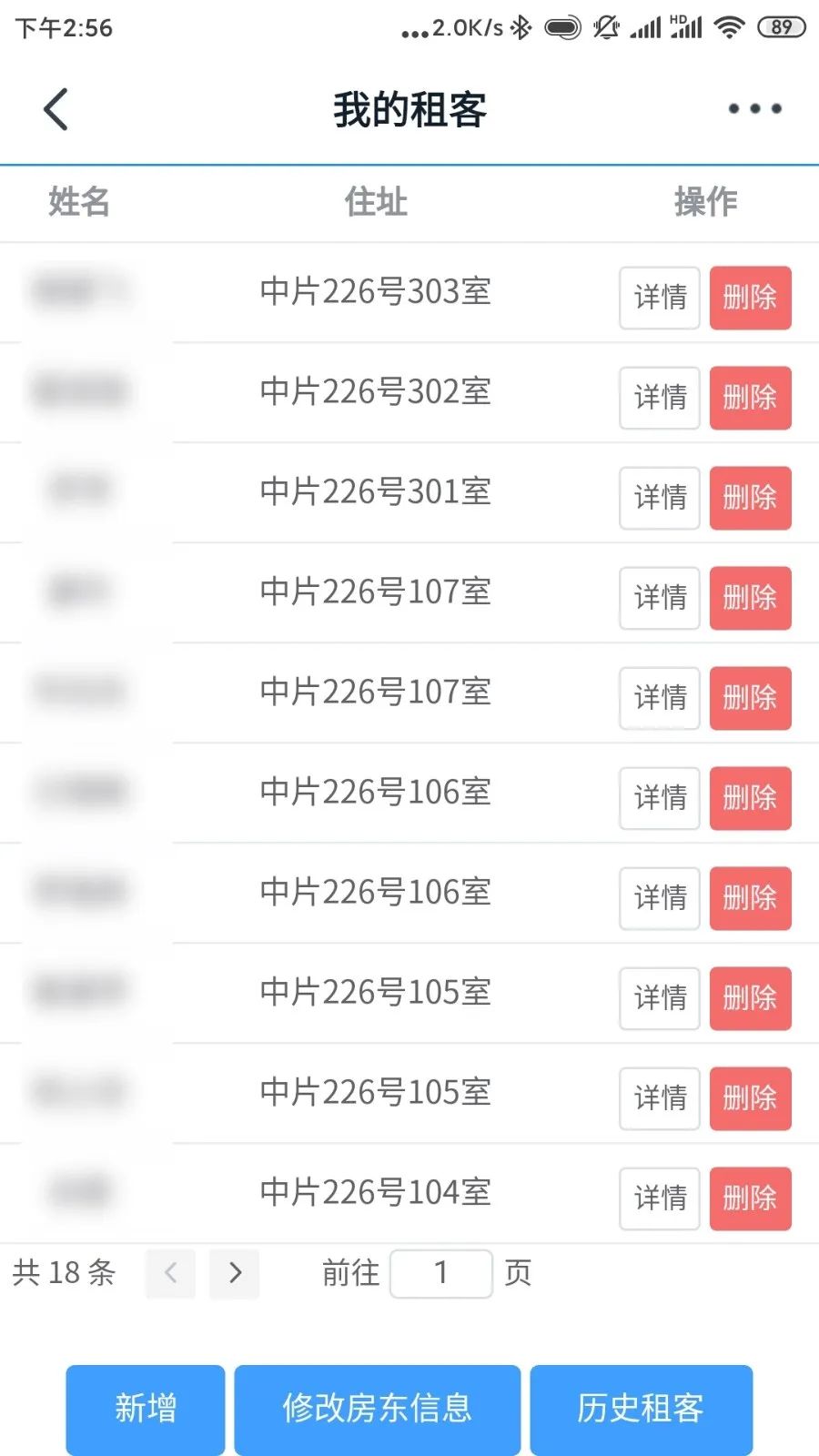This screenshot has height=1456, width=819.
Task: View 详情 for 中片226号303室
Action: click(660, 298)
